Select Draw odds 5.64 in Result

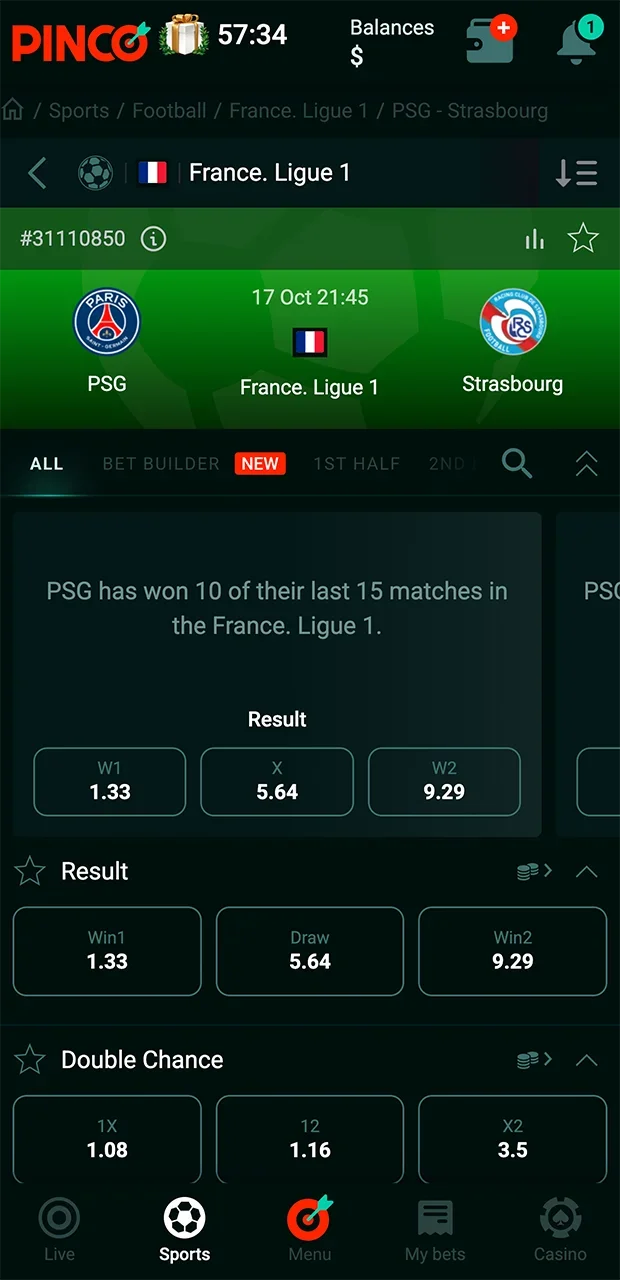(310, 951)
